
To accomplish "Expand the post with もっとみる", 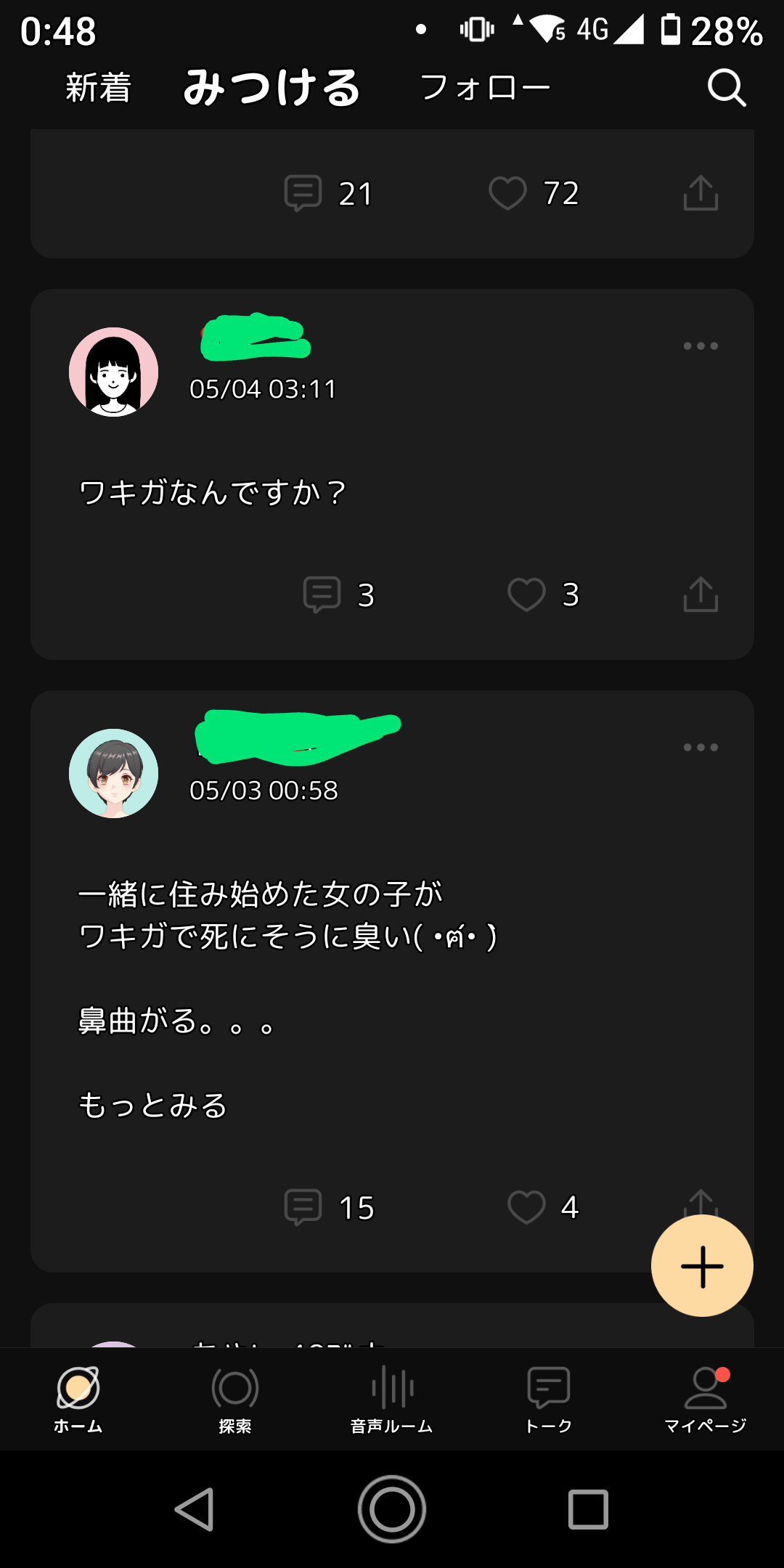I will point(153,1106).
